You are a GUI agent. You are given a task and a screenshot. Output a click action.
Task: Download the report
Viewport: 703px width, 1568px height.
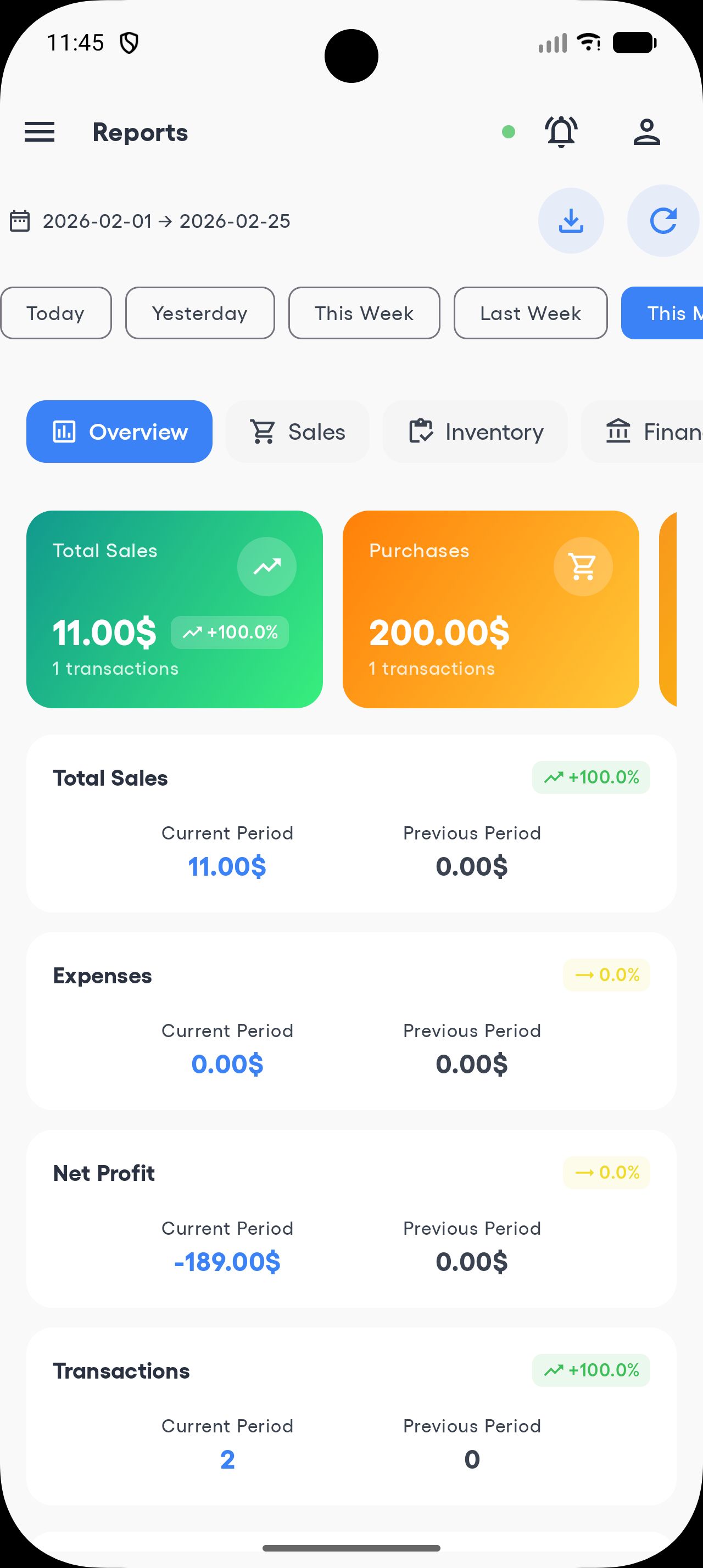(x=570, y=221)
